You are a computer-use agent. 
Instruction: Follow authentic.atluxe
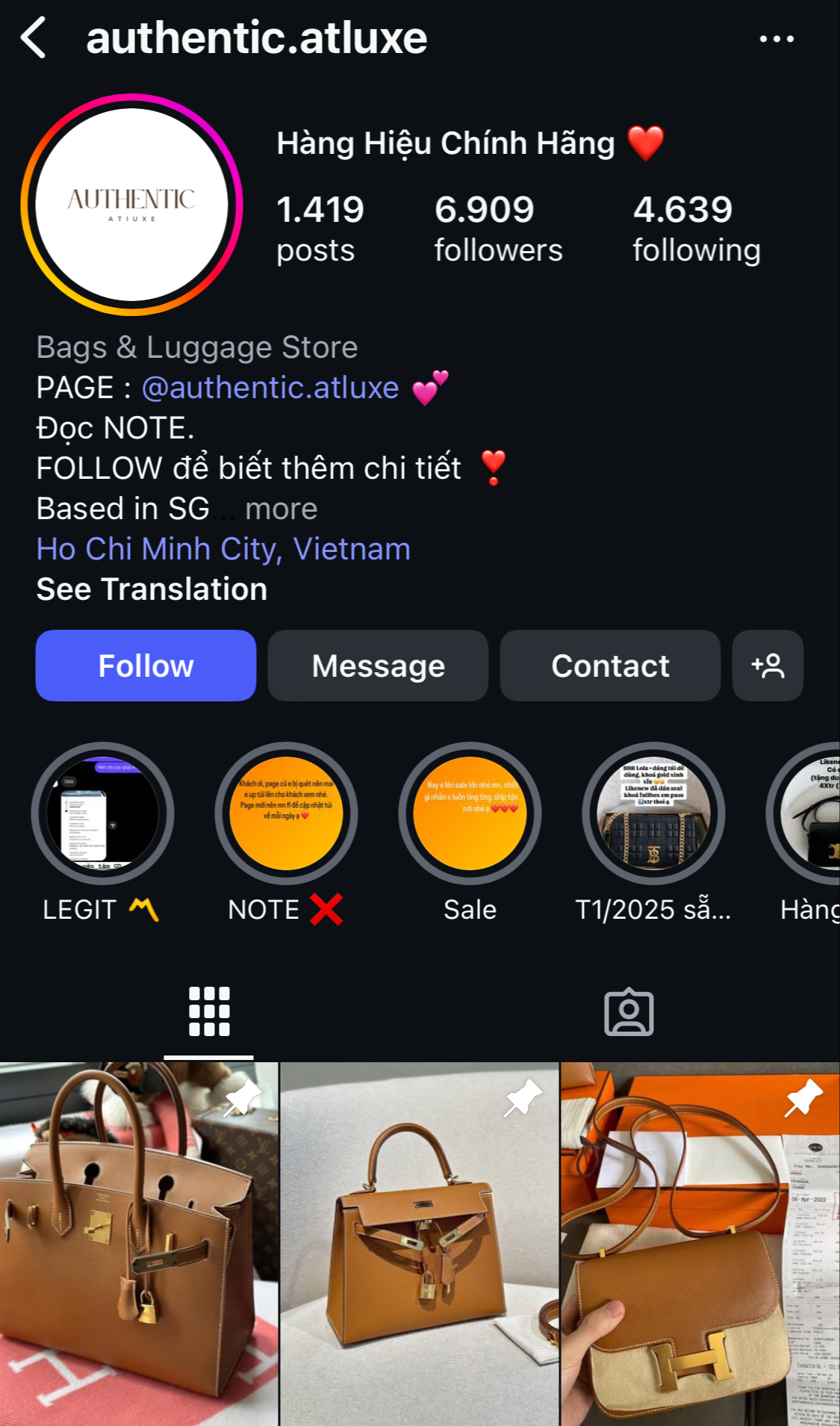(146, 666)
